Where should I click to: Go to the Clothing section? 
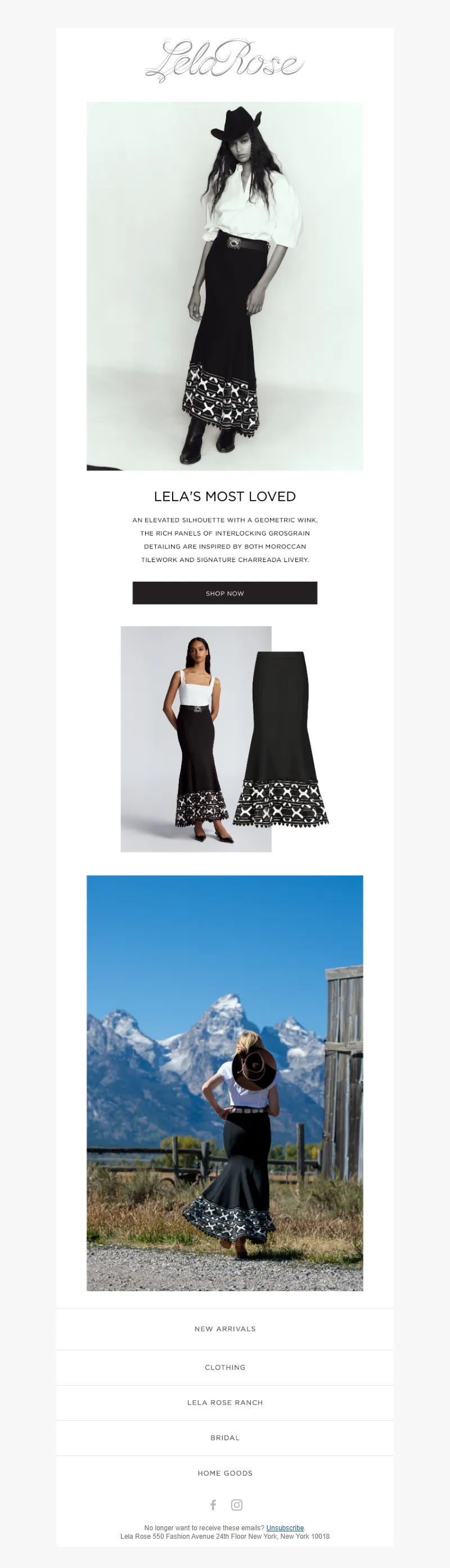pos(224,1367)
